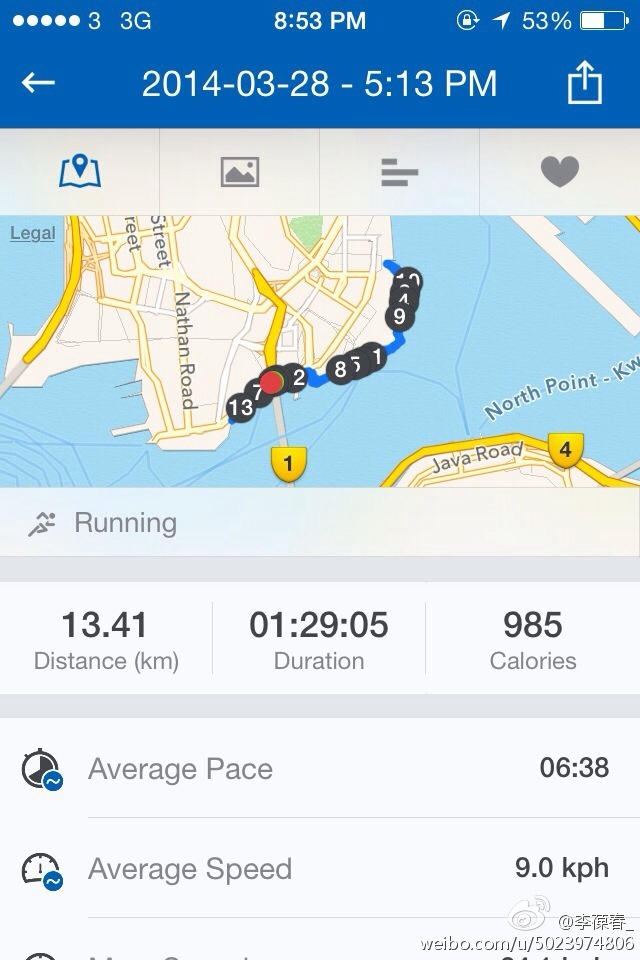Viewport: 640px width, 960px height.
Task: Switch to the map tab
Action: point(80,172)
